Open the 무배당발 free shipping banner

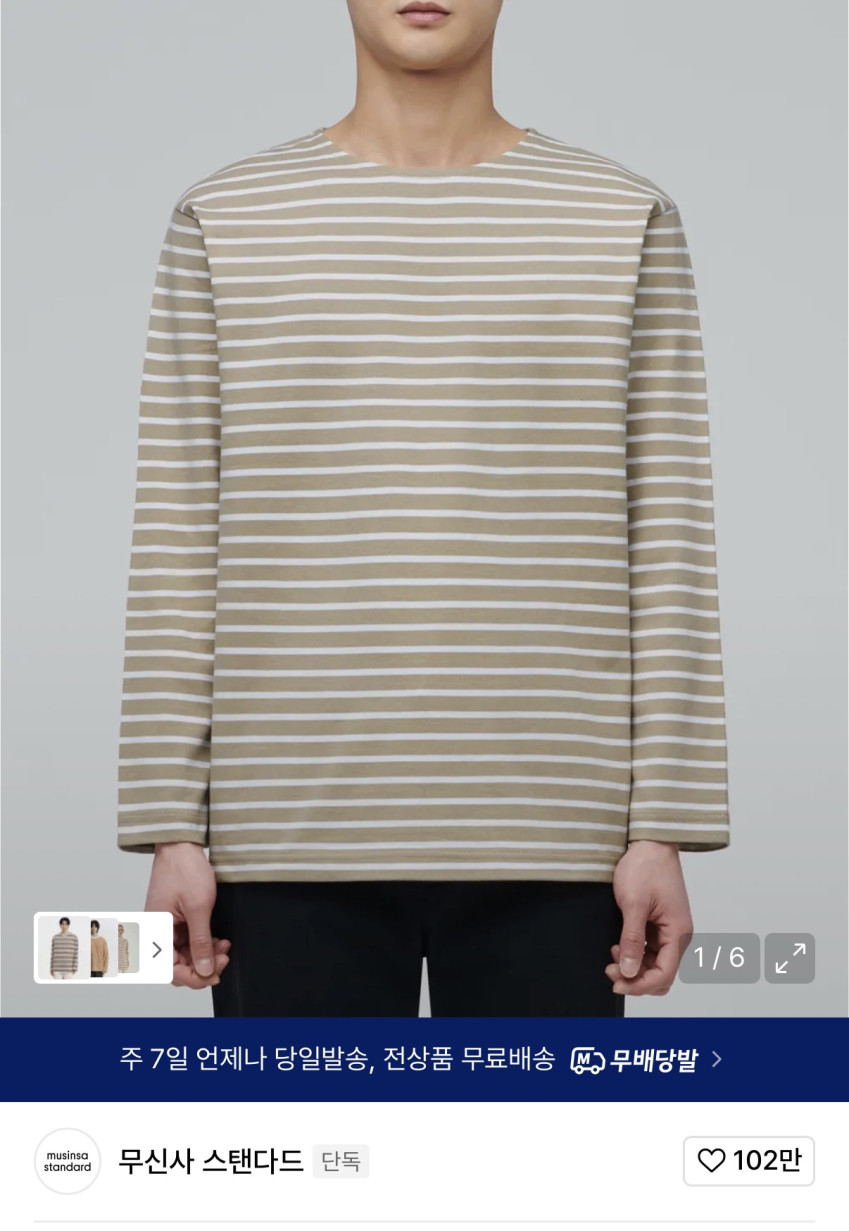tap(424, 1060)
